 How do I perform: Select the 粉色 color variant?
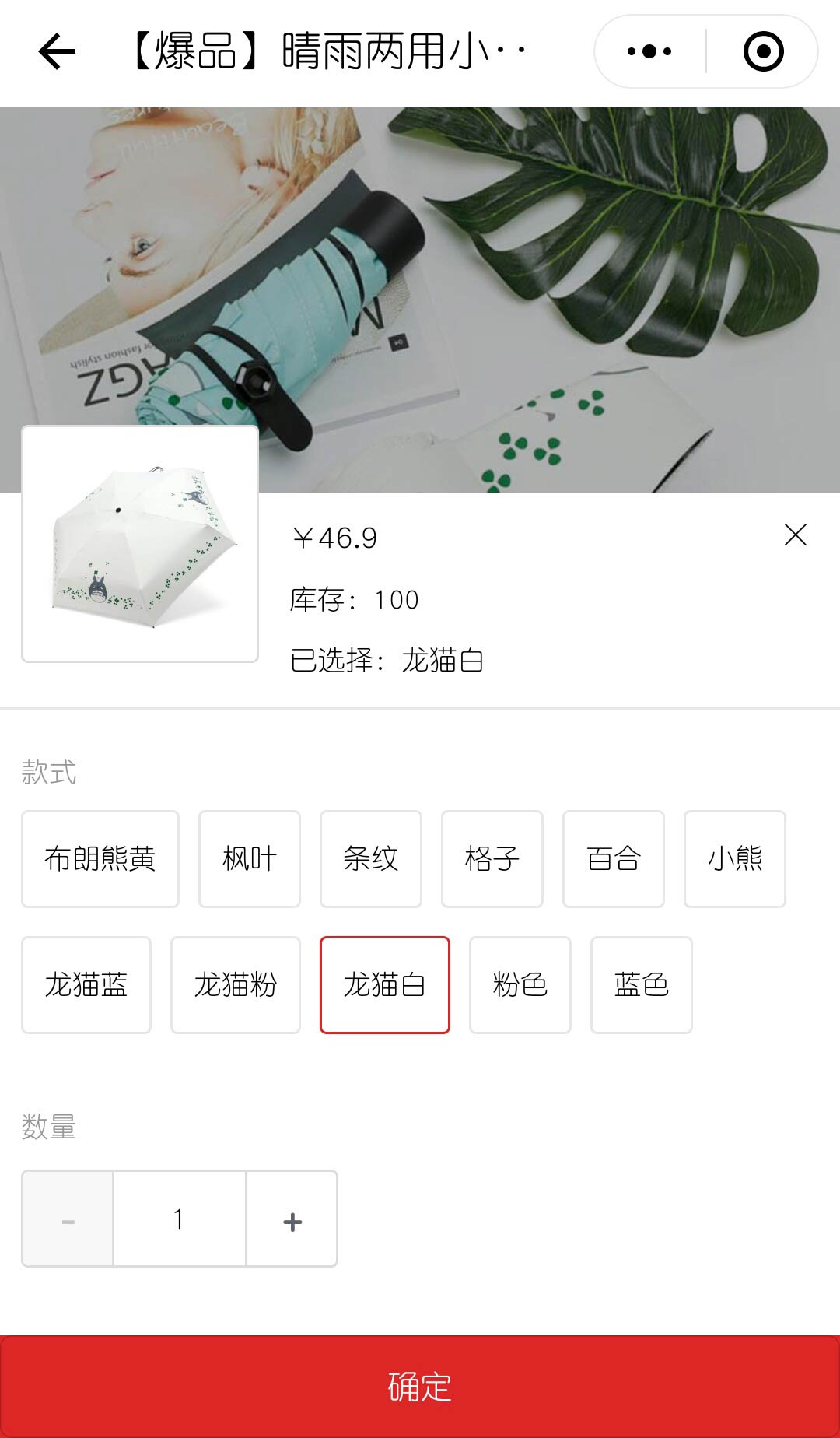[x=520, y=984]
